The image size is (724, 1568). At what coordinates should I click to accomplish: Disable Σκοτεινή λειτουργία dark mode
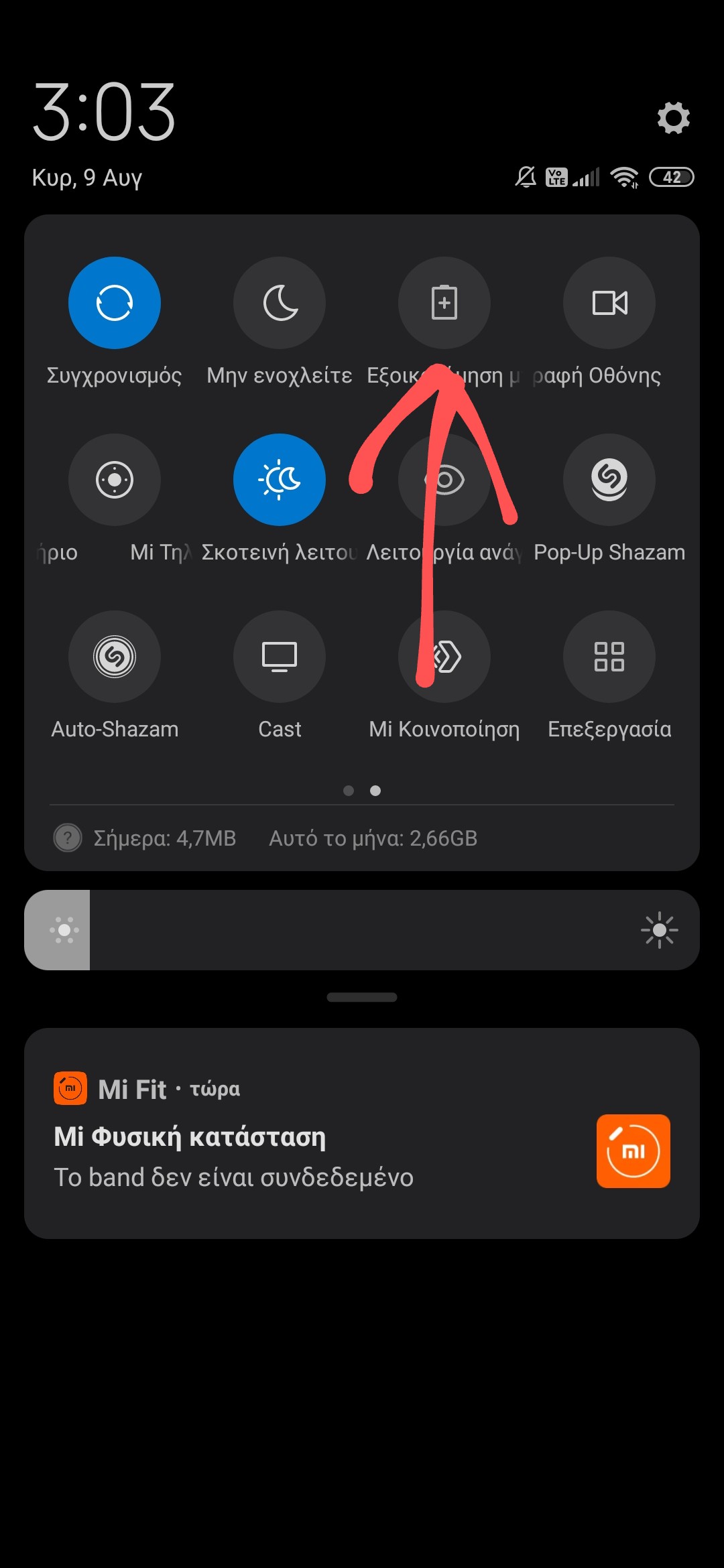[279, 480]
